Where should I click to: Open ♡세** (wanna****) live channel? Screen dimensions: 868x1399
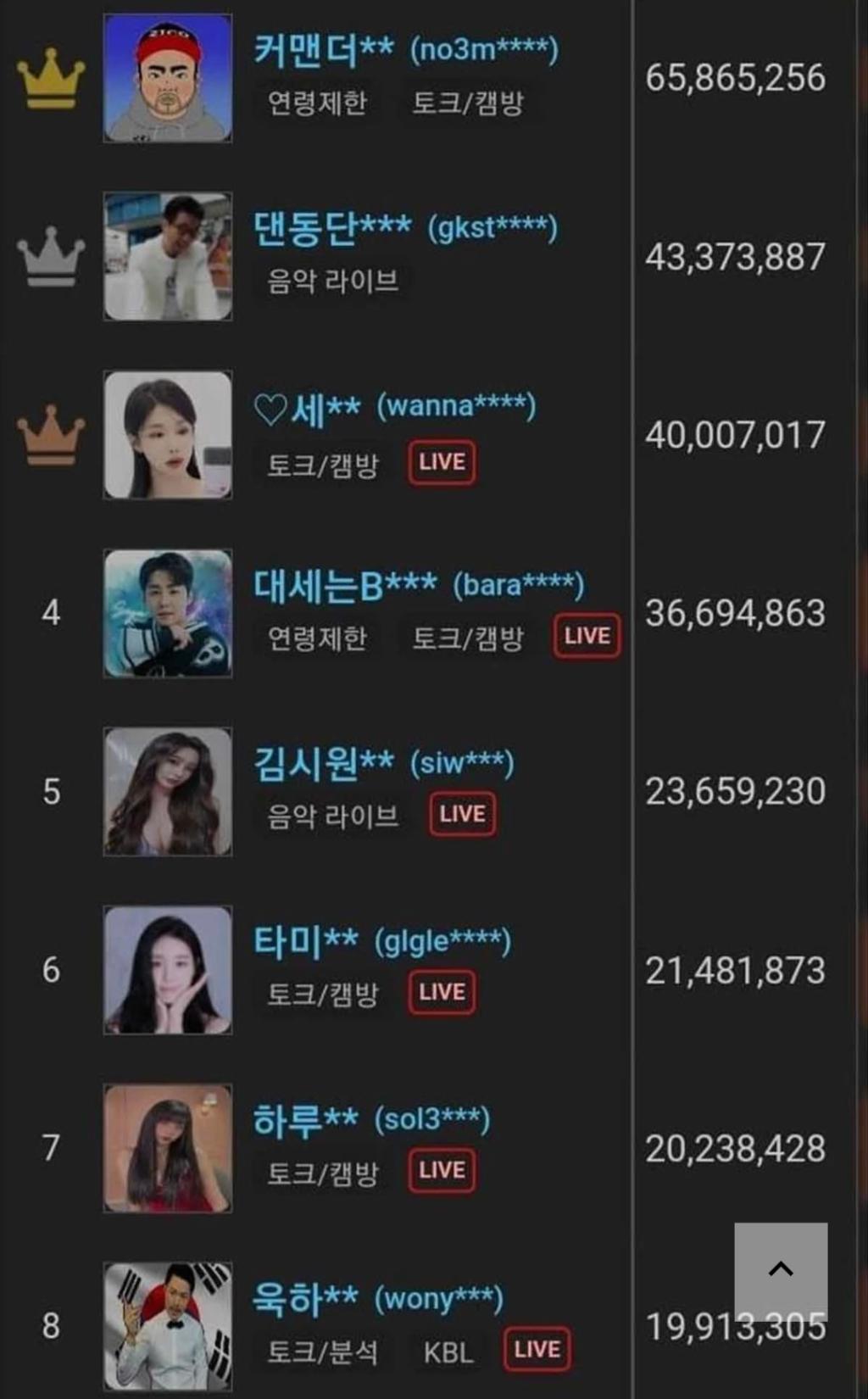point(394,409)
